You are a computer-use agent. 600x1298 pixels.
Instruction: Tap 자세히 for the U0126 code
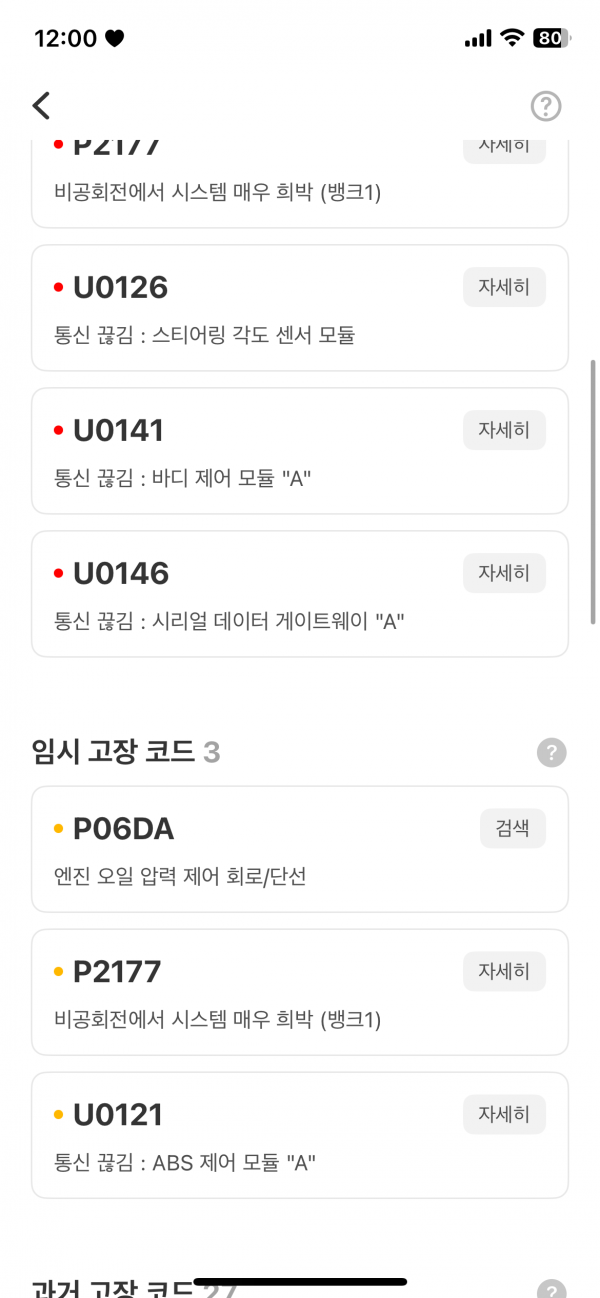(504, 287)
